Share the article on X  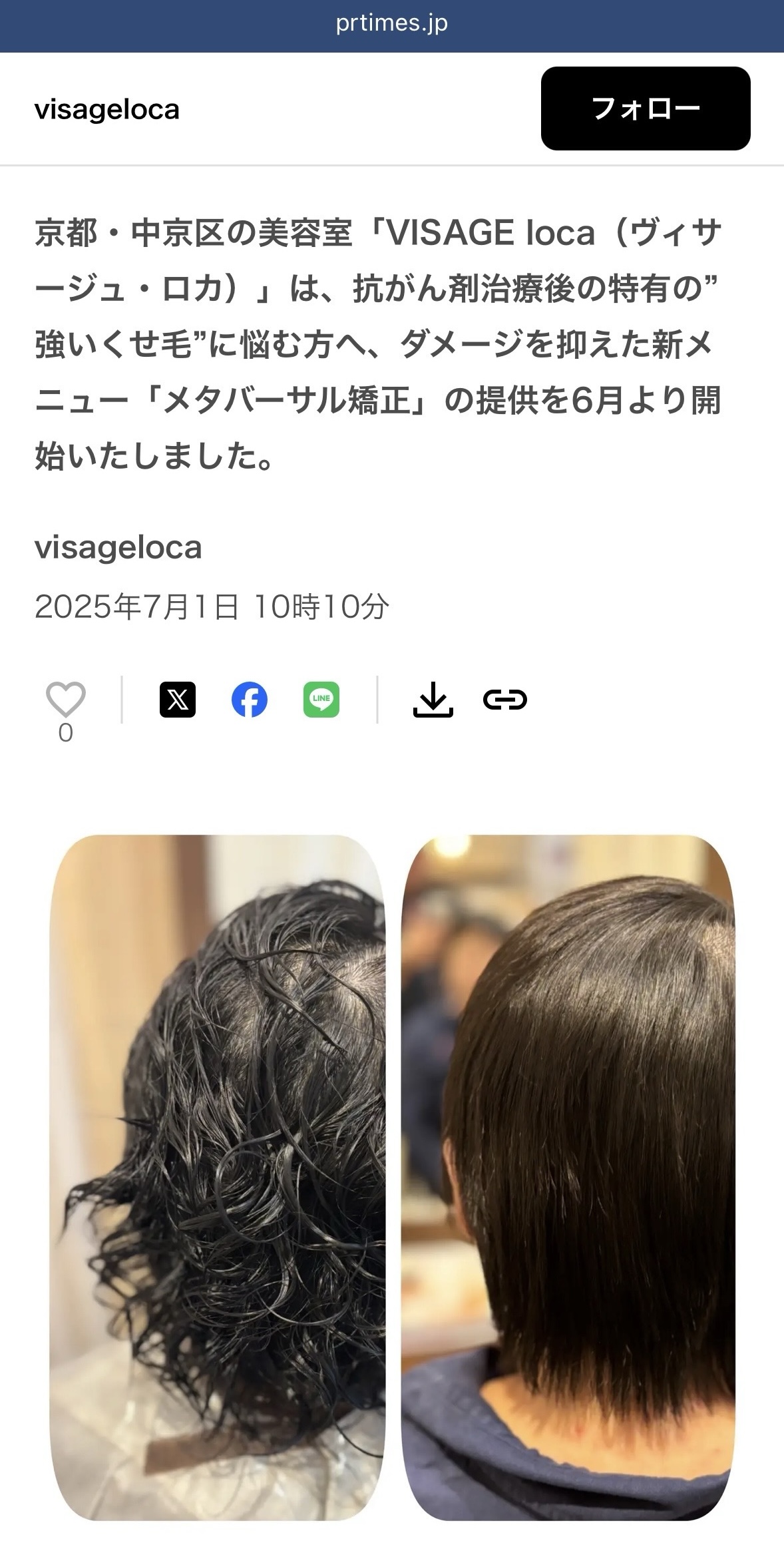178,700
